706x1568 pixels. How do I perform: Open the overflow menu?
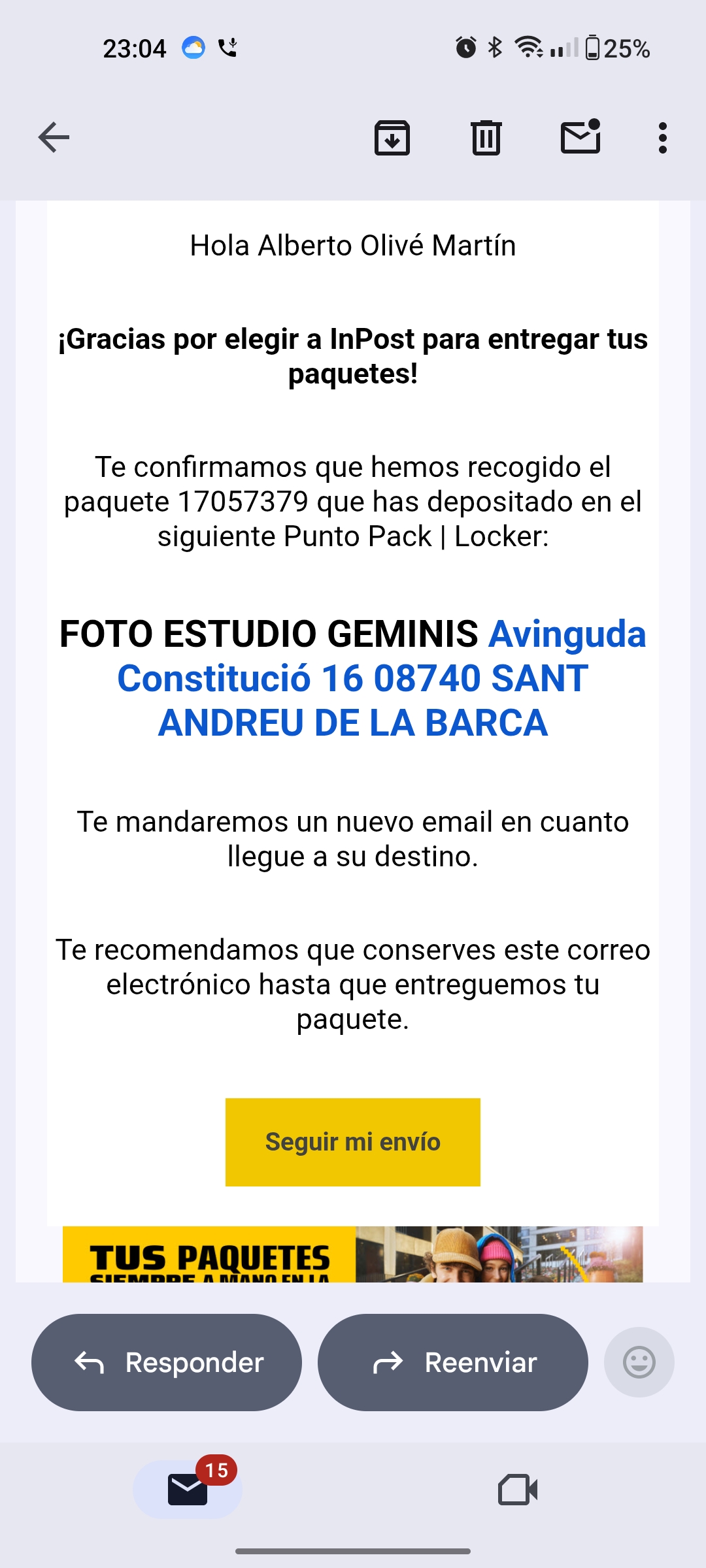pos(663,138)
